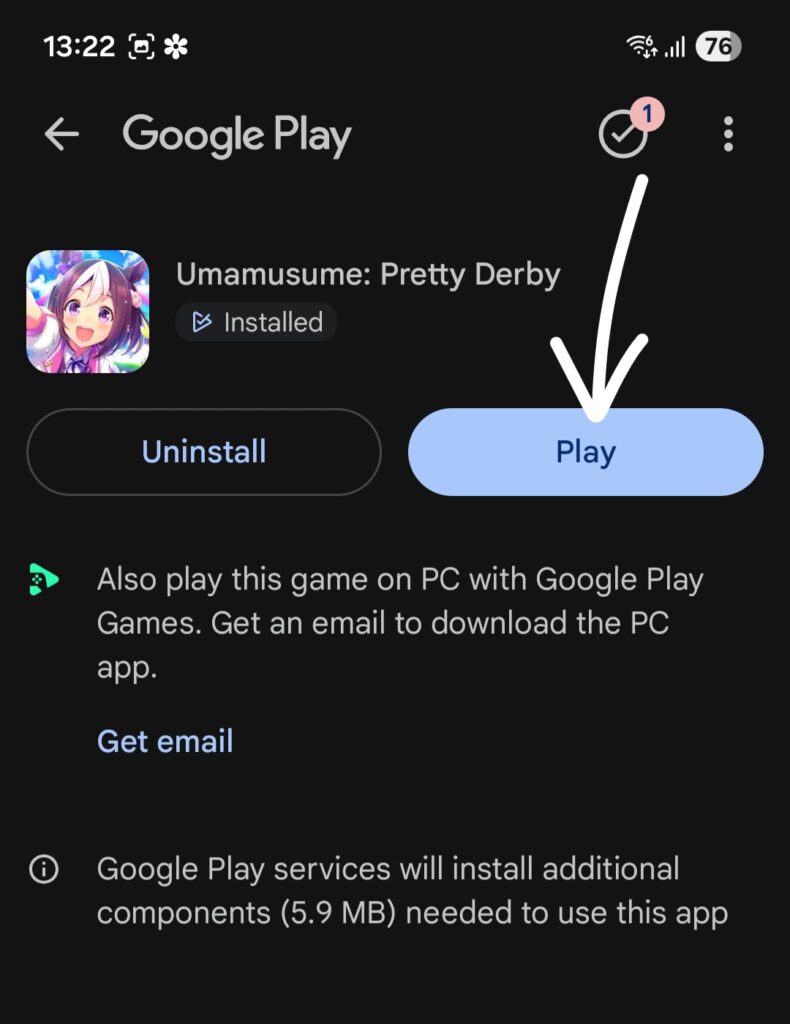Click the Google Play Games controller icon
Screen dimensions: 790x1024
tap(42, 580)
